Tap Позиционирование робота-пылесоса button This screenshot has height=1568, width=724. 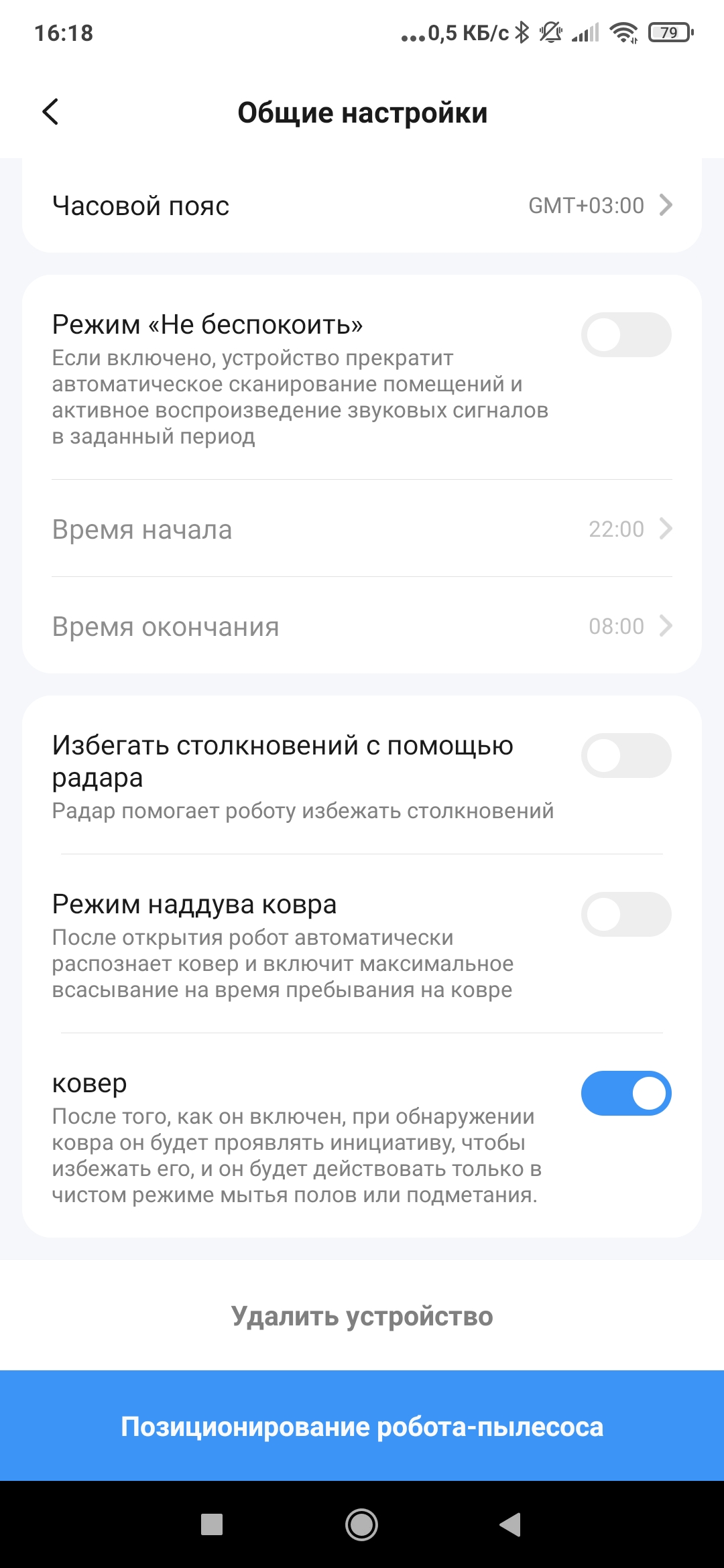pos(362,1426)
